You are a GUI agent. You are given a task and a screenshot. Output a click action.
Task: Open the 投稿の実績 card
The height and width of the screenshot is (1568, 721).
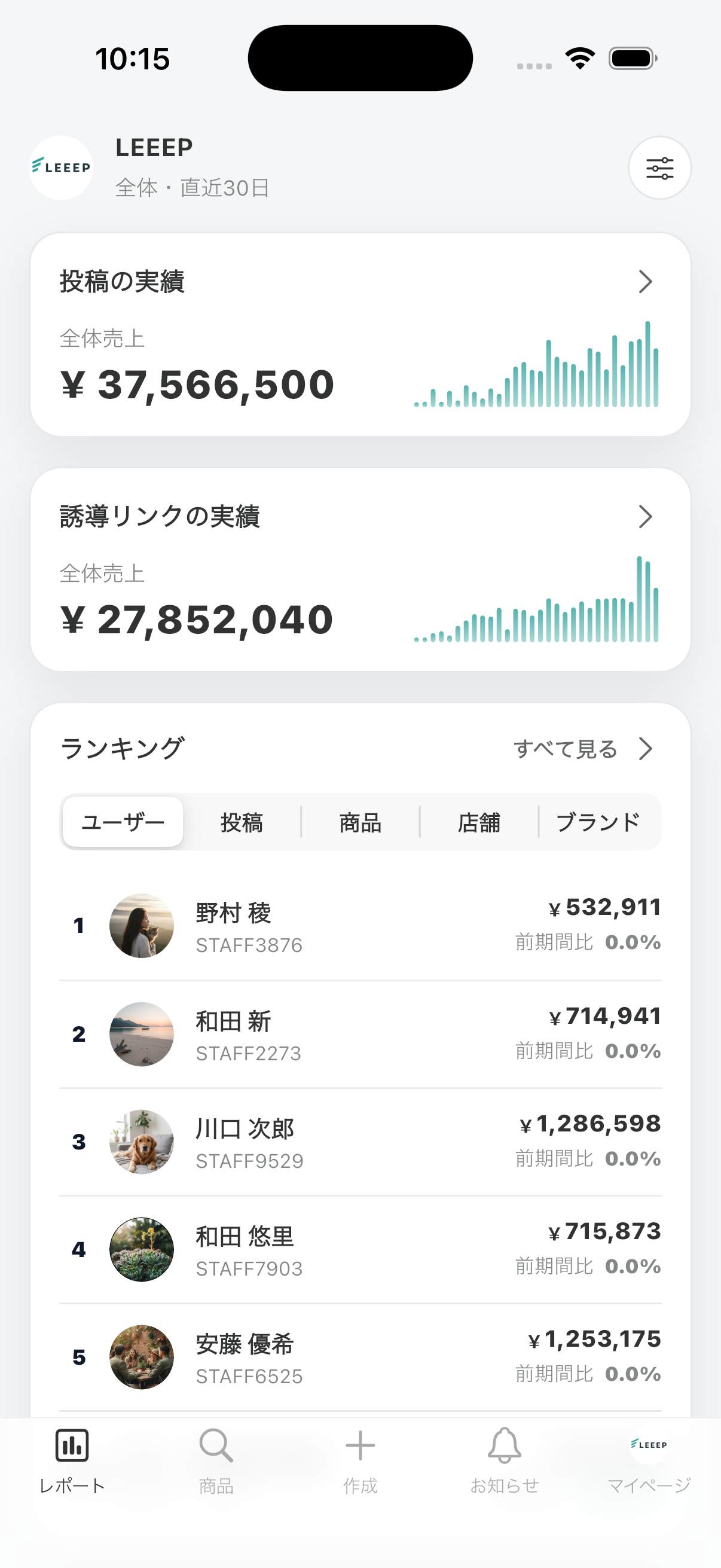[x=360, y=334]
